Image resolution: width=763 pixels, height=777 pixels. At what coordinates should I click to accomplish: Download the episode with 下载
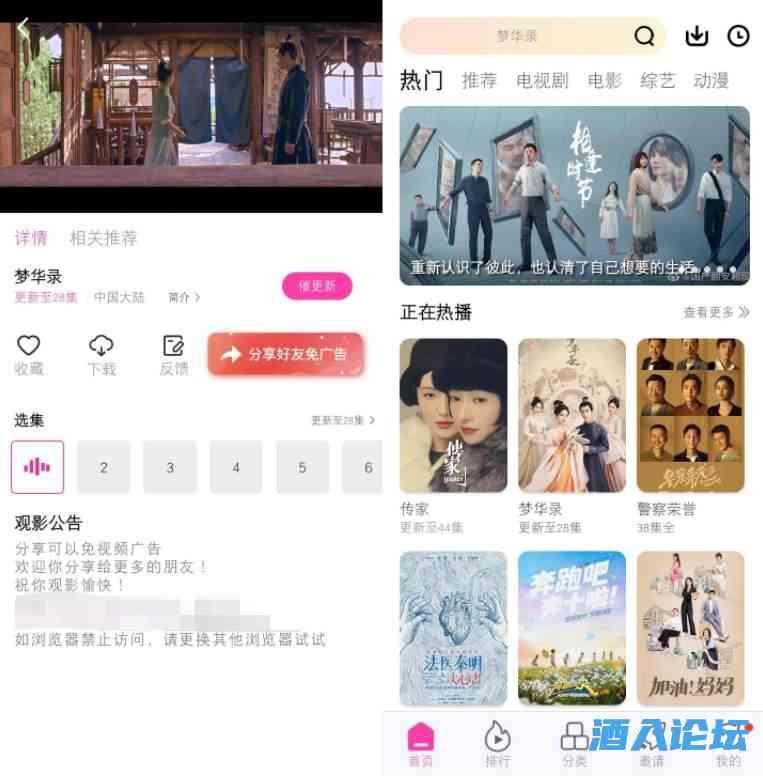101,355
